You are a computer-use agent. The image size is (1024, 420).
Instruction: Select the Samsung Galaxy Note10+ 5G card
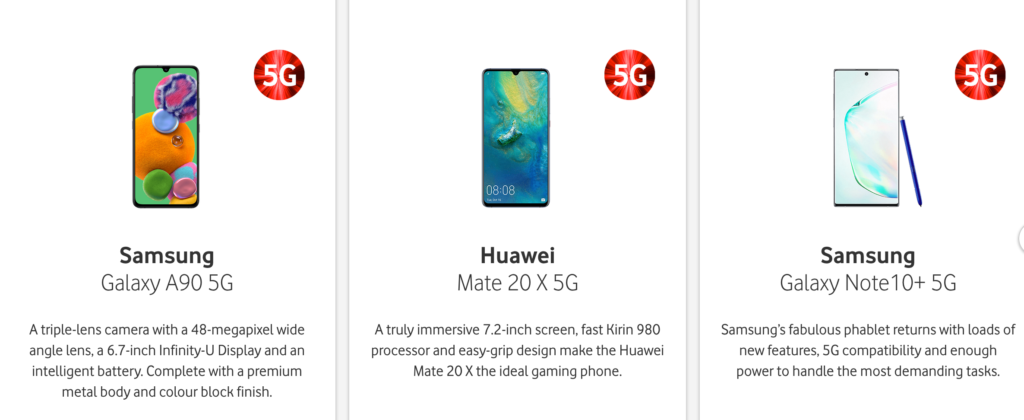click(x=867, y=268)
